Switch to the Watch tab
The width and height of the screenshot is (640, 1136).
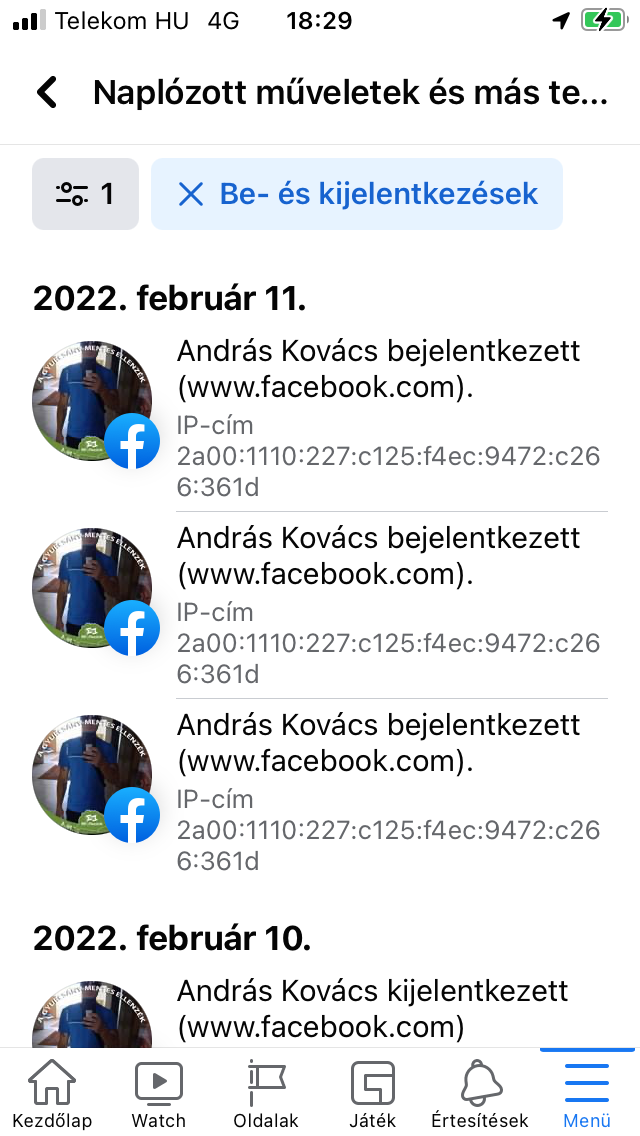coord(159,1095)
